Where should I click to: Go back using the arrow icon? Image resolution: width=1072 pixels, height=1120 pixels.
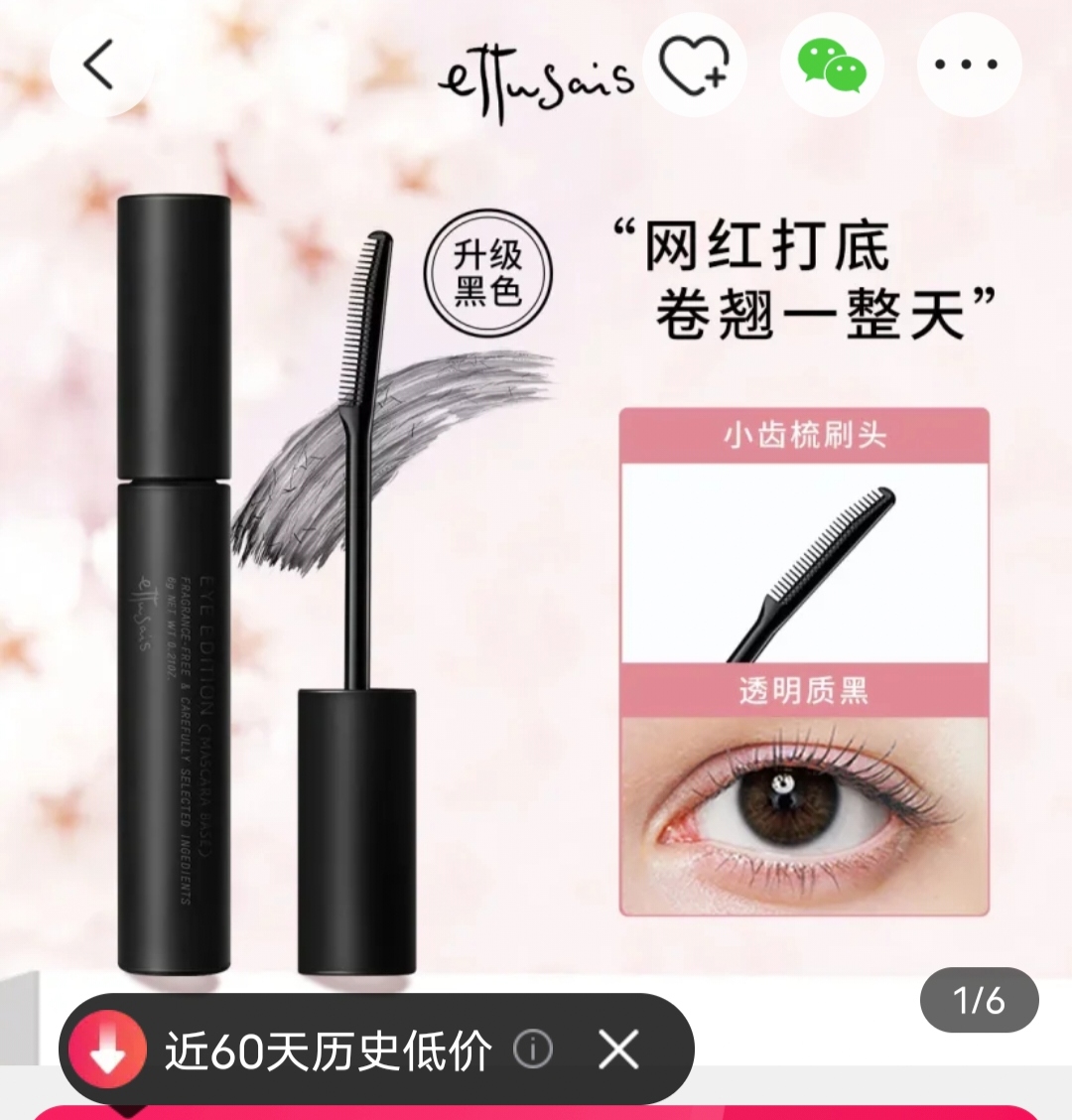(99, 66)
